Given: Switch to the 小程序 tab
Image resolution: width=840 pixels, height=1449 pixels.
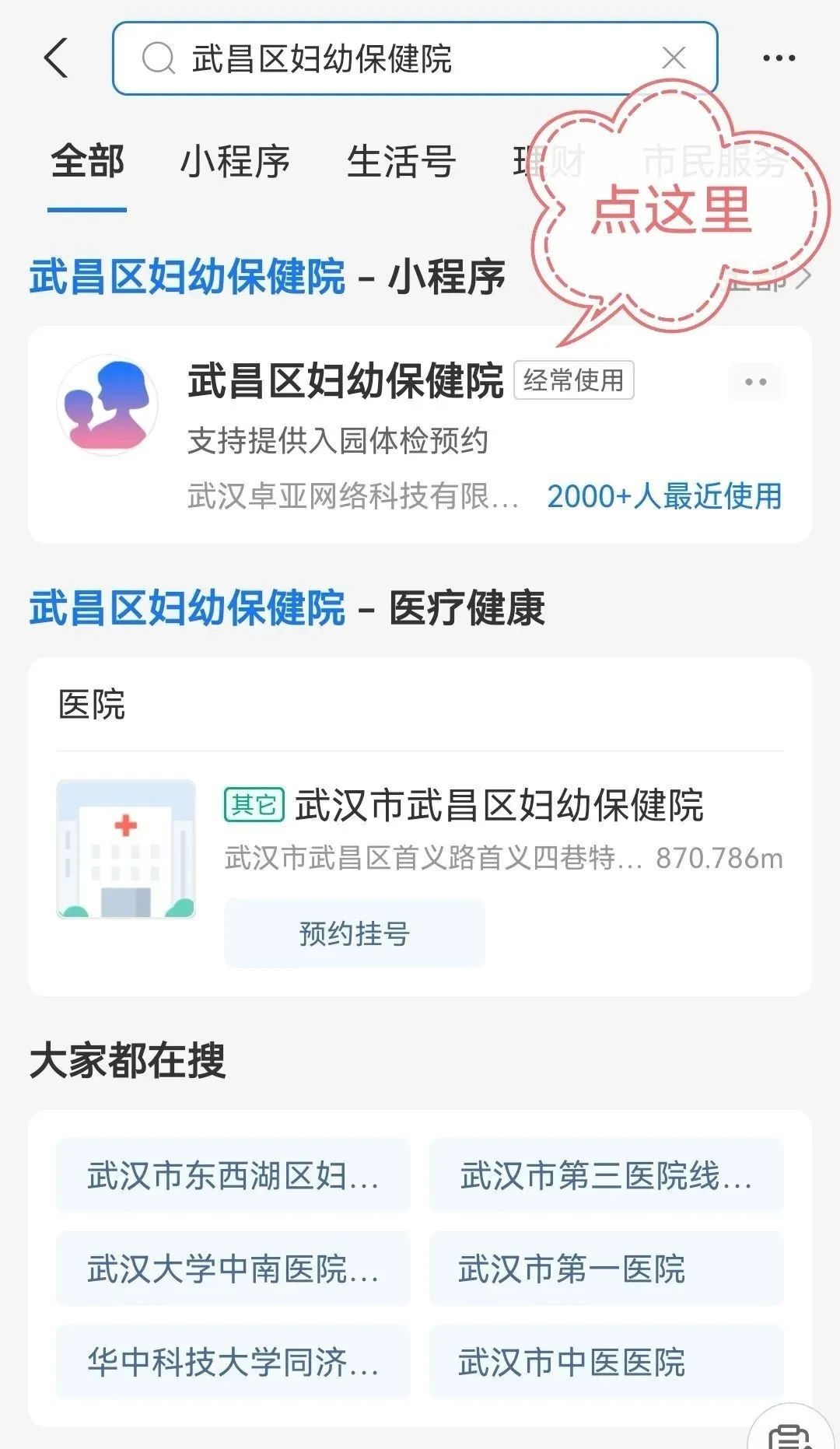Looking at the screenshot, I should [236, 161].
